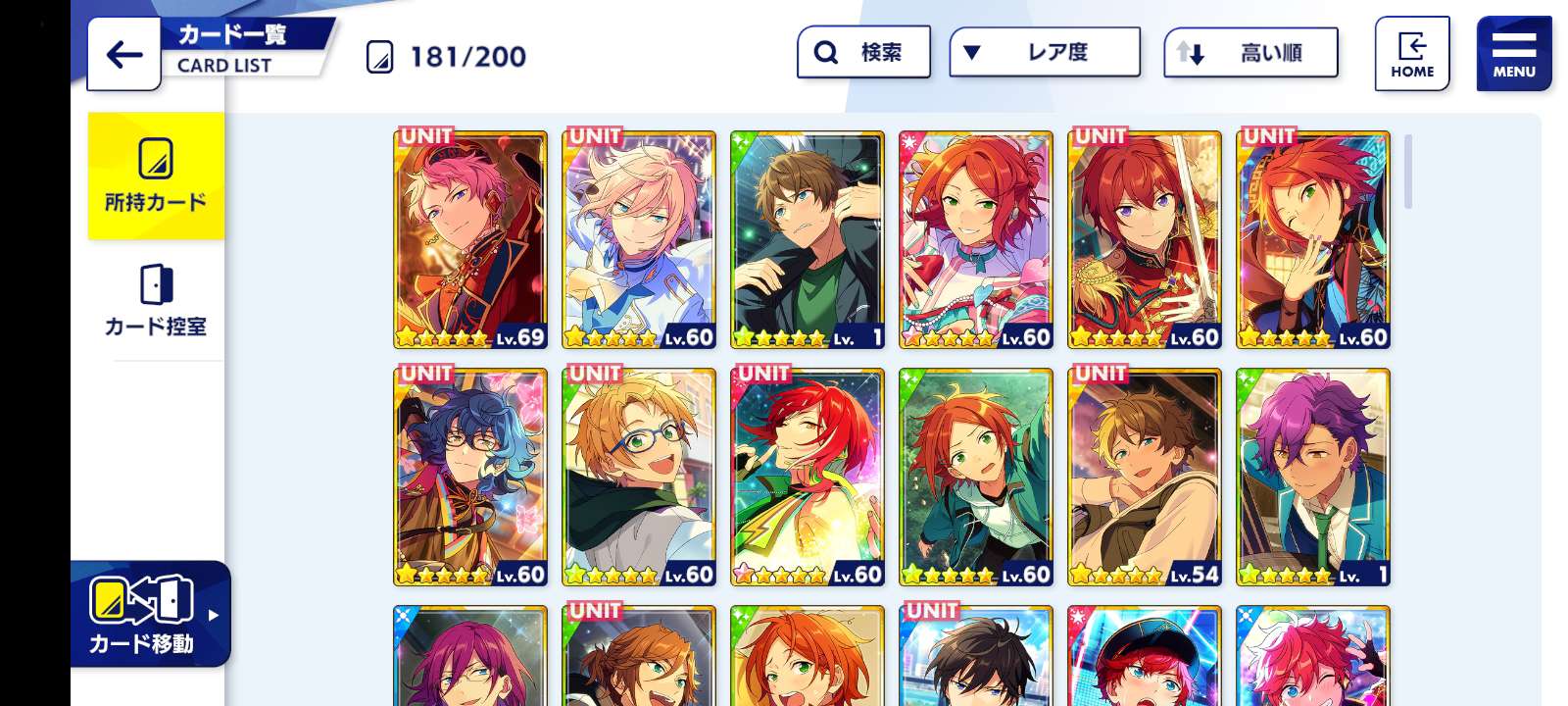Viewport: 1568px width, 706px height.
Task: Open the orange-haired card in green jacket
Action: 976,478
